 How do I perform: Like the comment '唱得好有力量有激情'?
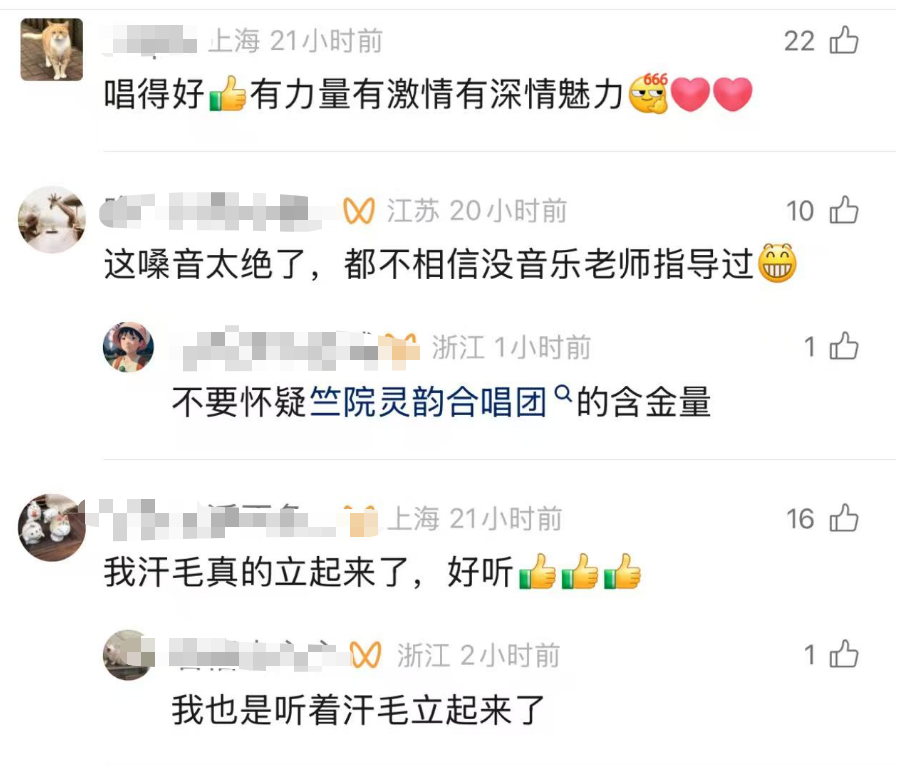pos(845,41)
